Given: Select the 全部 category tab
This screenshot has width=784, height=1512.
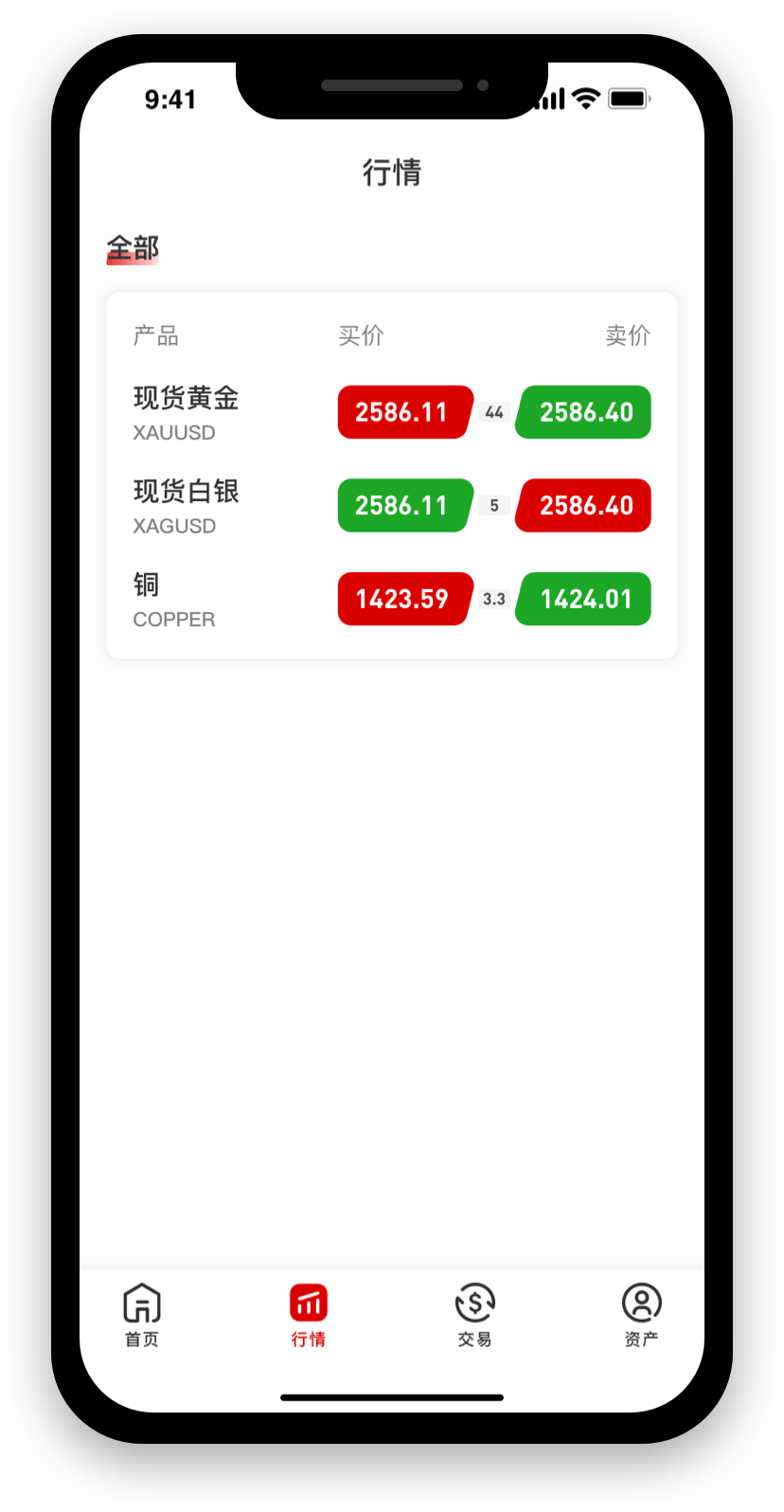Looking at the screenshot, I should coord(133,248).
